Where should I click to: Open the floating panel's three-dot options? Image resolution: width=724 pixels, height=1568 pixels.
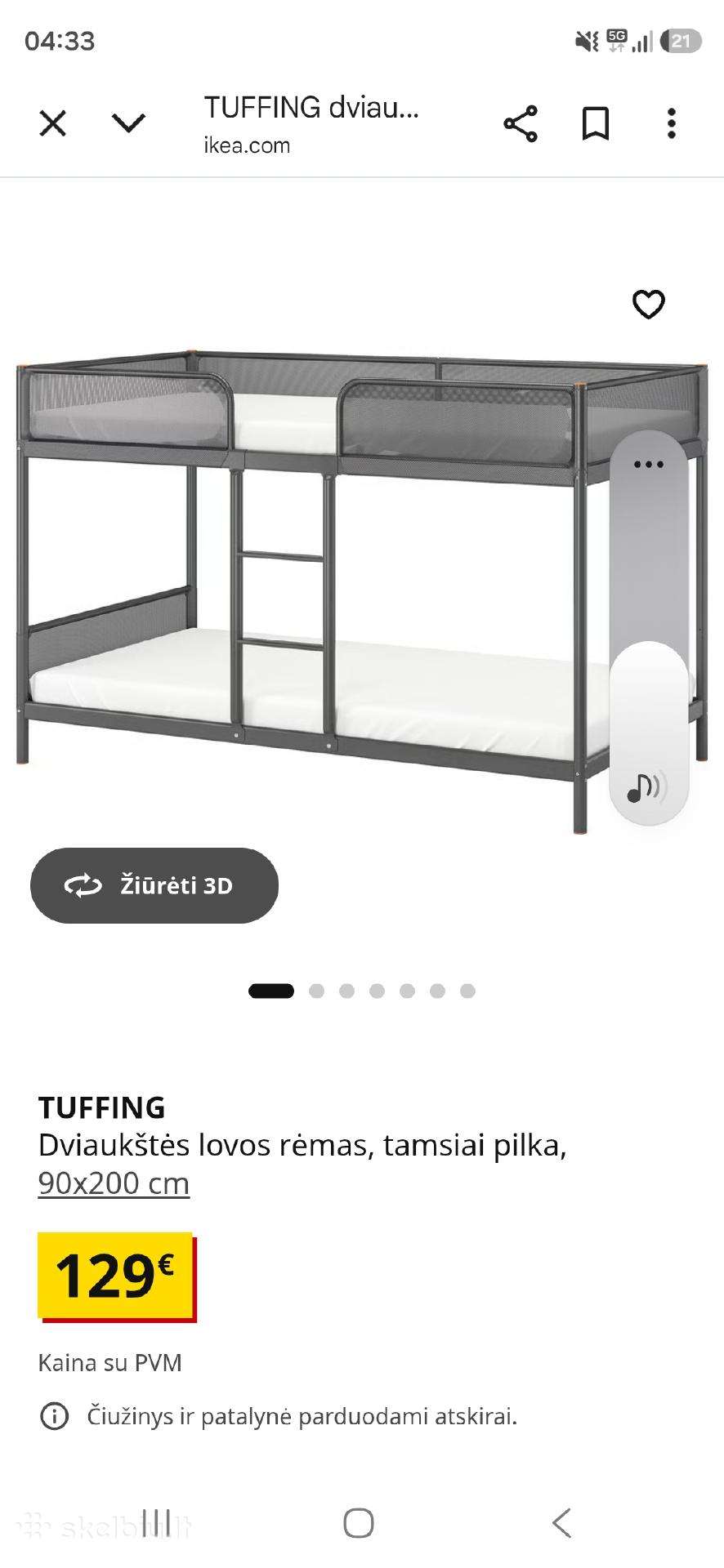[649, 465]
